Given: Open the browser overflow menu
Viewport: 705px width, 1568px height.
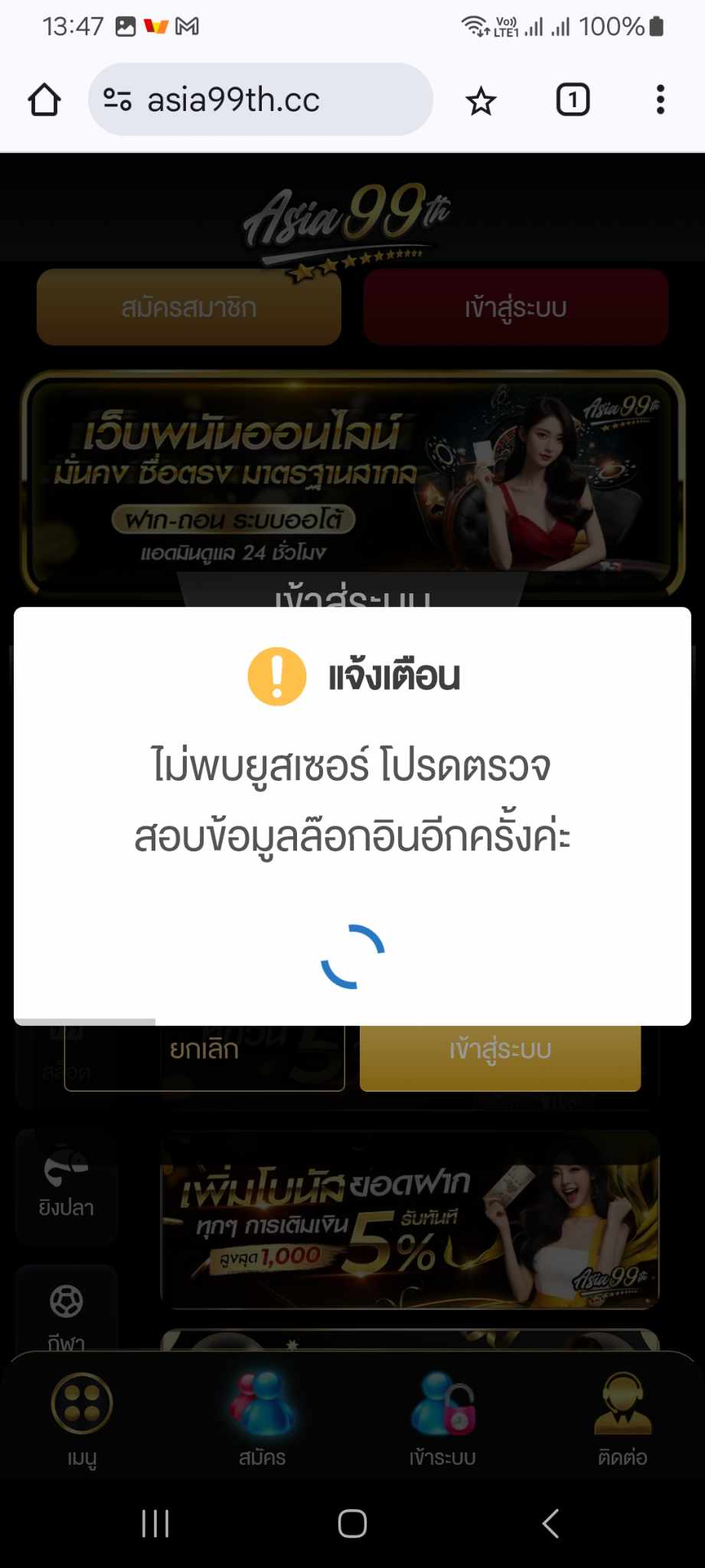Looking at the screenshot, I should pyautogui.click(x=660, y=100).
